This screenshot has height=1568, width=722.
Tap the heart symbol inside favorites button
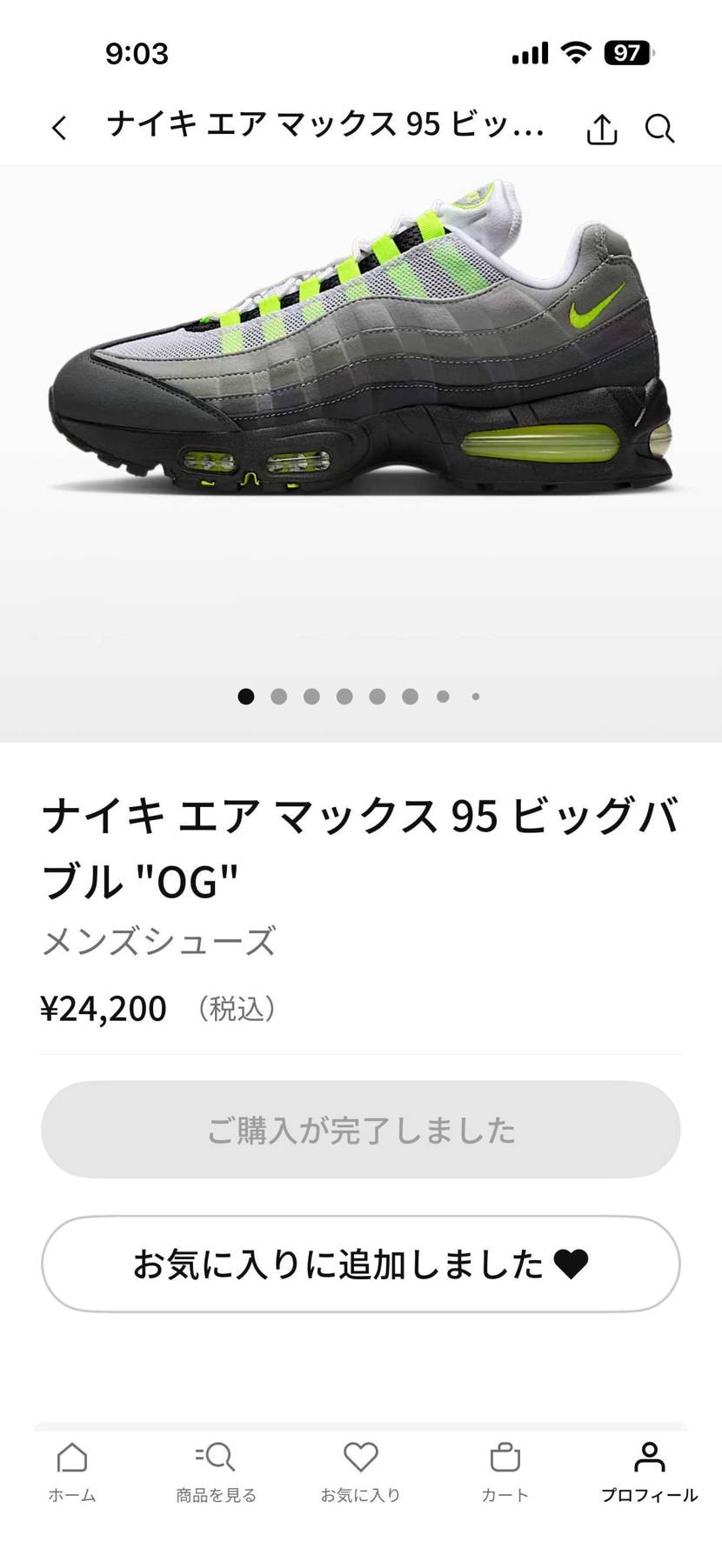pos(574,1263)
